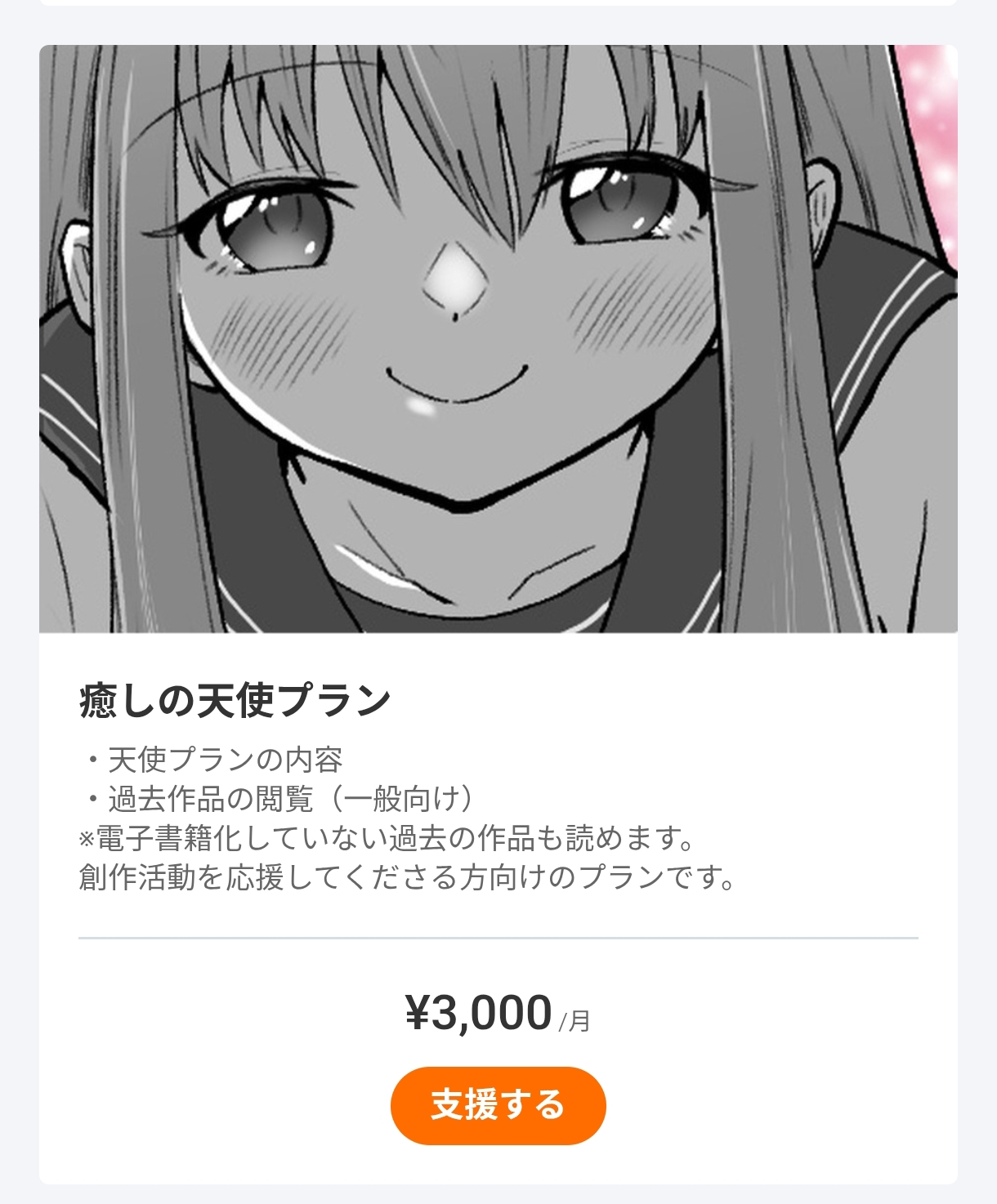The image size is (997, 1204).
Task: Open the 癒しの天使プラン cover image
Action: coord(498,338)
